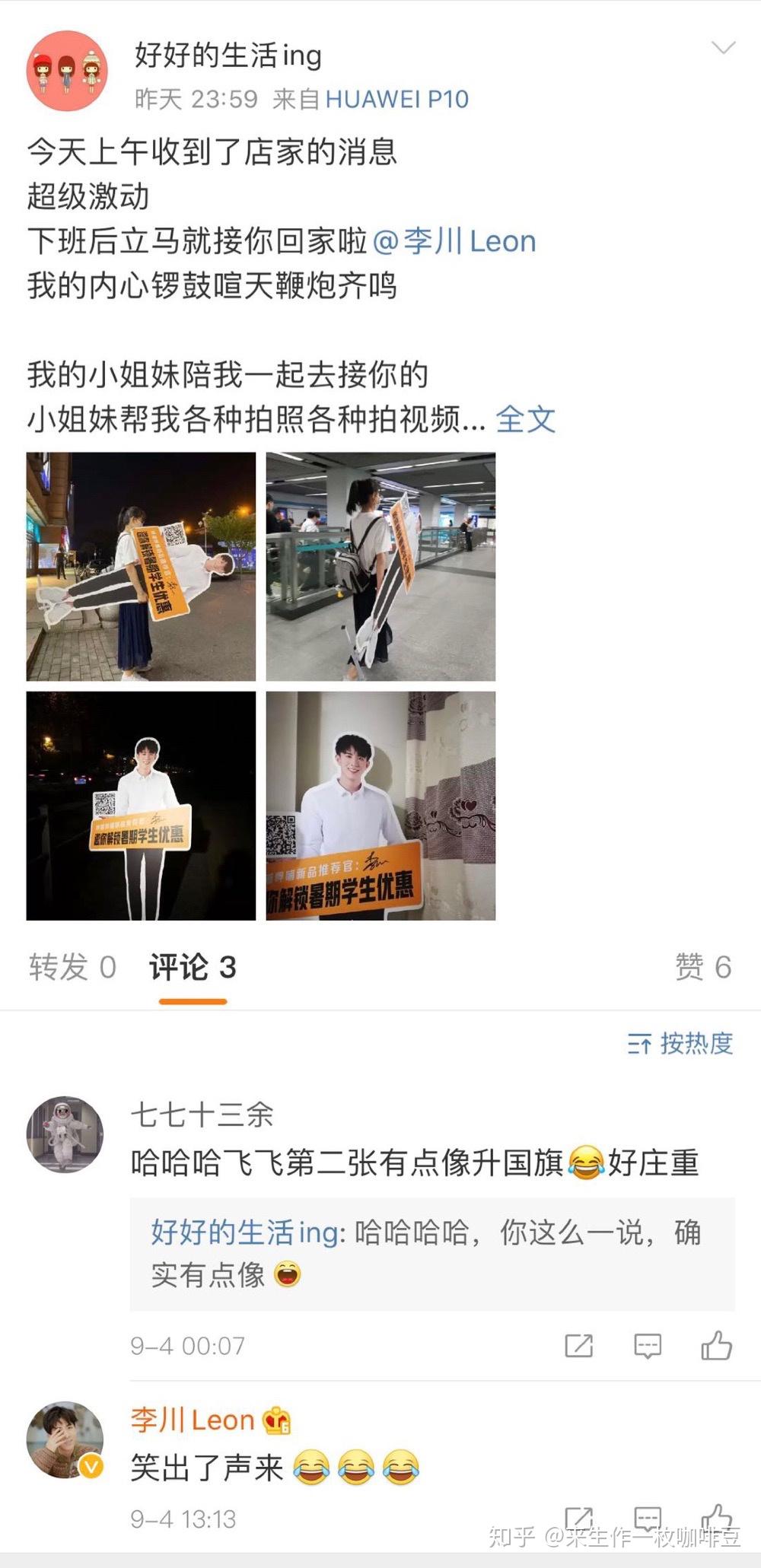
Task: Open the HUAWEI P10 source link
Action: coord(396,99)
